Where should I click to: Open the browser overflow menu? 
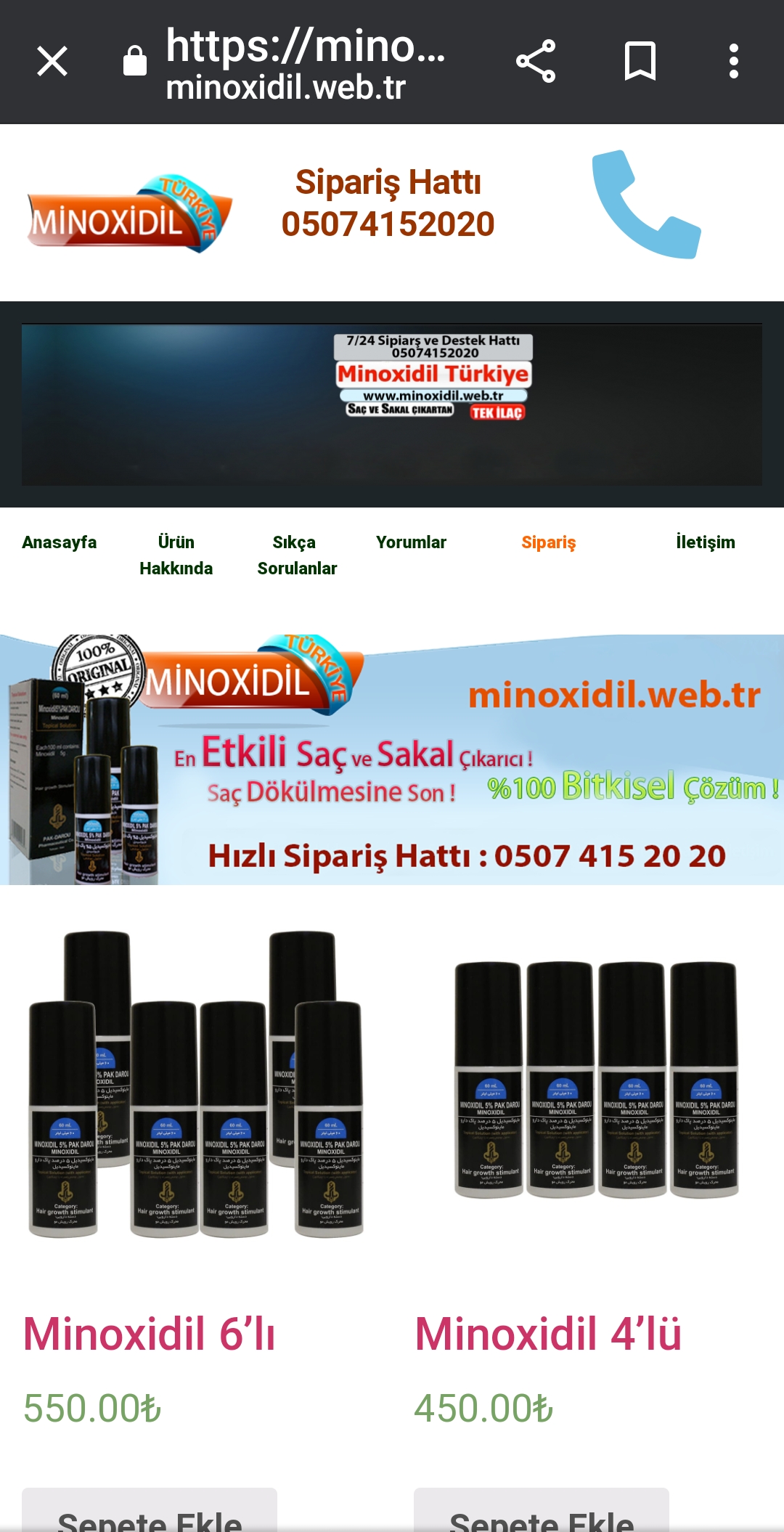[734, 61]
